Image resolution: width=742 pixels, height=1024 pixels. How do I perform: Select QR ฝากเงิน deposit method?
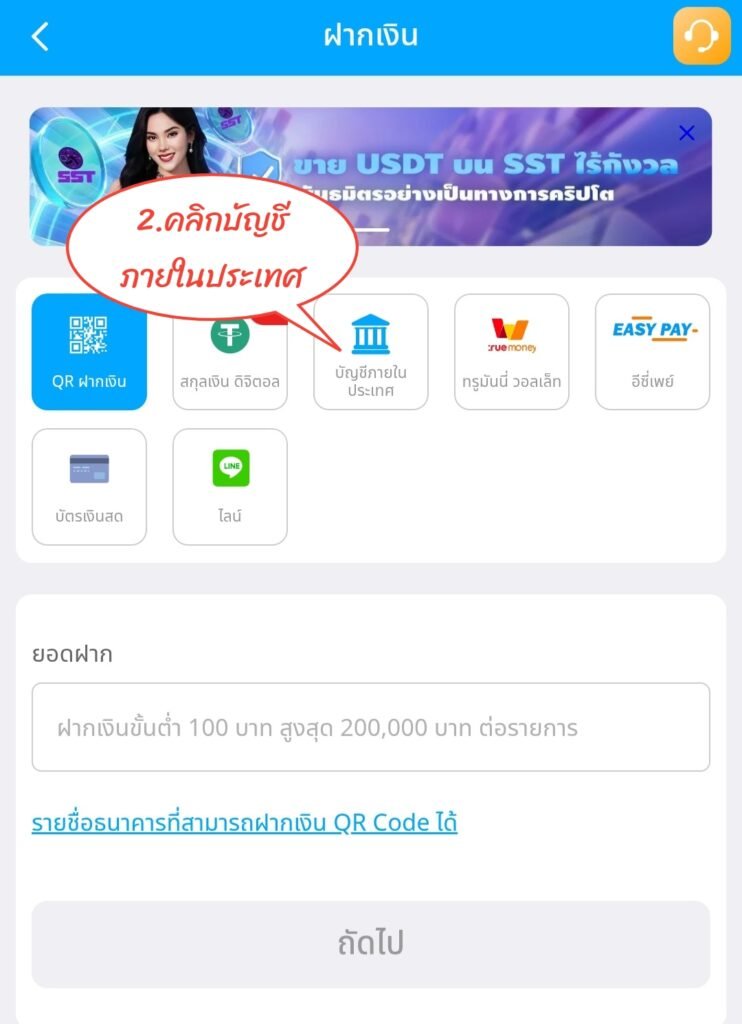click(x=89, y=351)
